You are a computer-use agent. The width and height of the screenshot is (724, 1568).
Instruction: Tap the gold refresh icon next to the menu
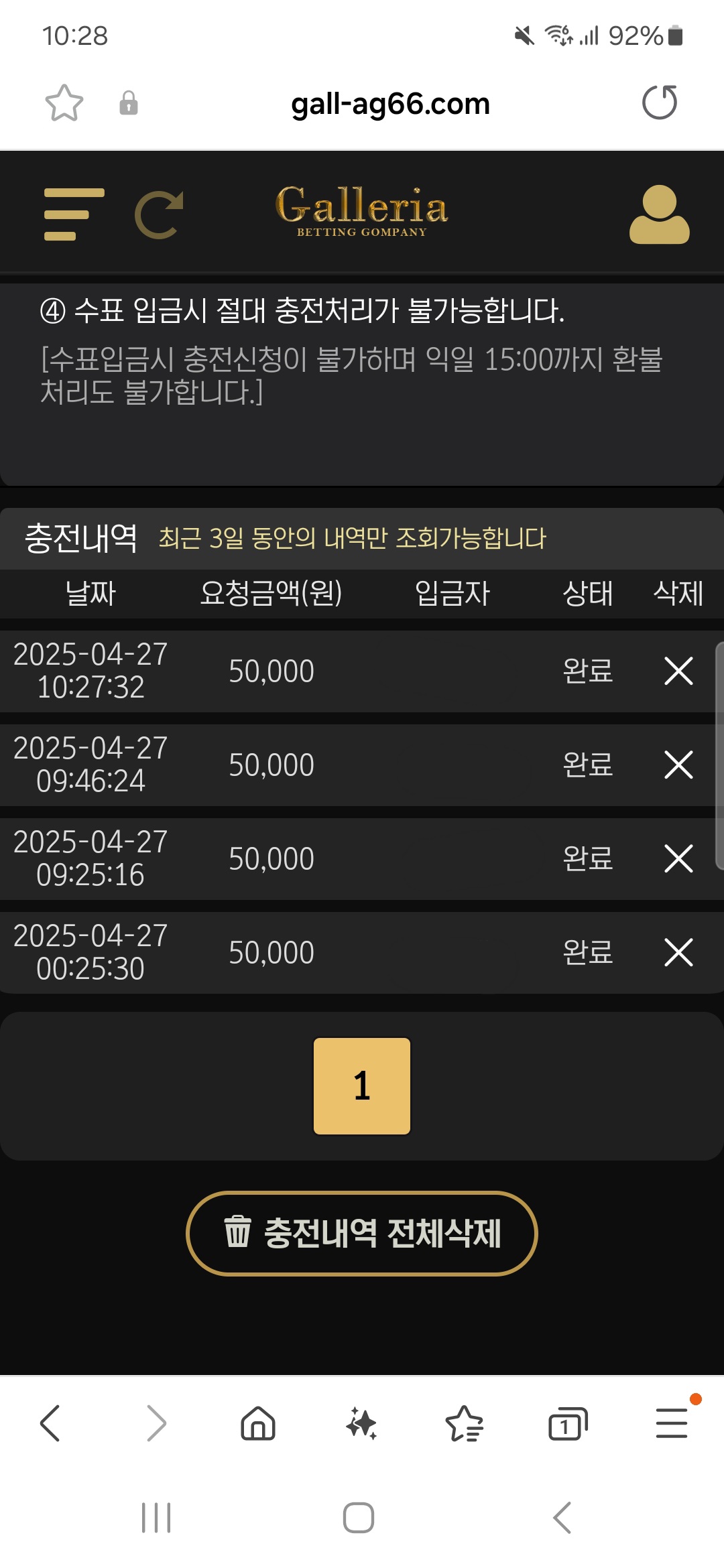[160, 214]
